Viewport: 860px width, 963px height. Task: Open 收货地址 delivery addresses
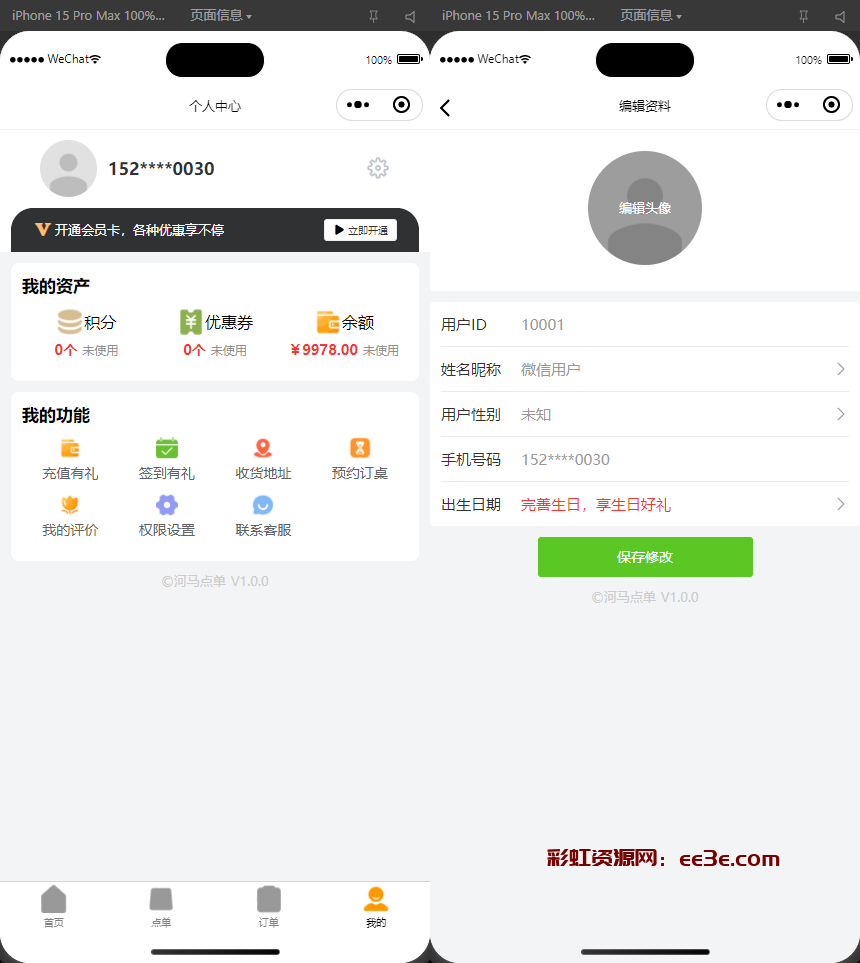263,459
